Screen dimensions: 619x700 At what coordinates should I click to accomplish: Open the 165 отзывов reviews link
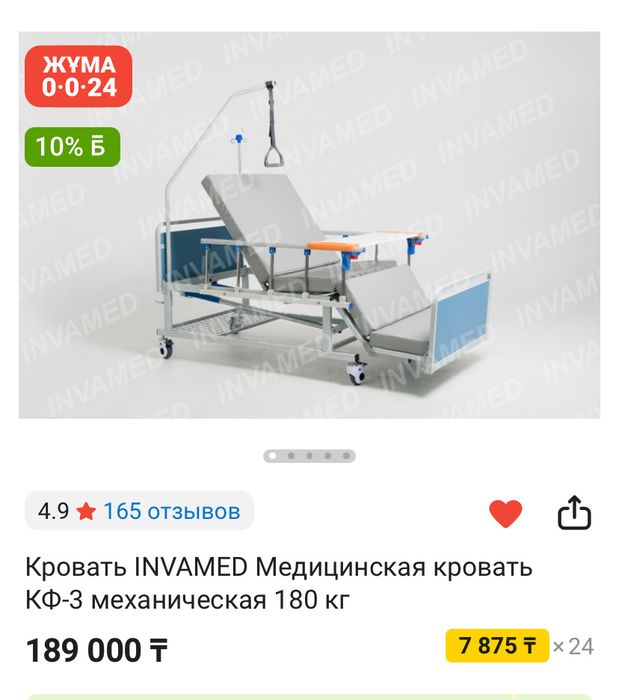[x=171, y=511]
